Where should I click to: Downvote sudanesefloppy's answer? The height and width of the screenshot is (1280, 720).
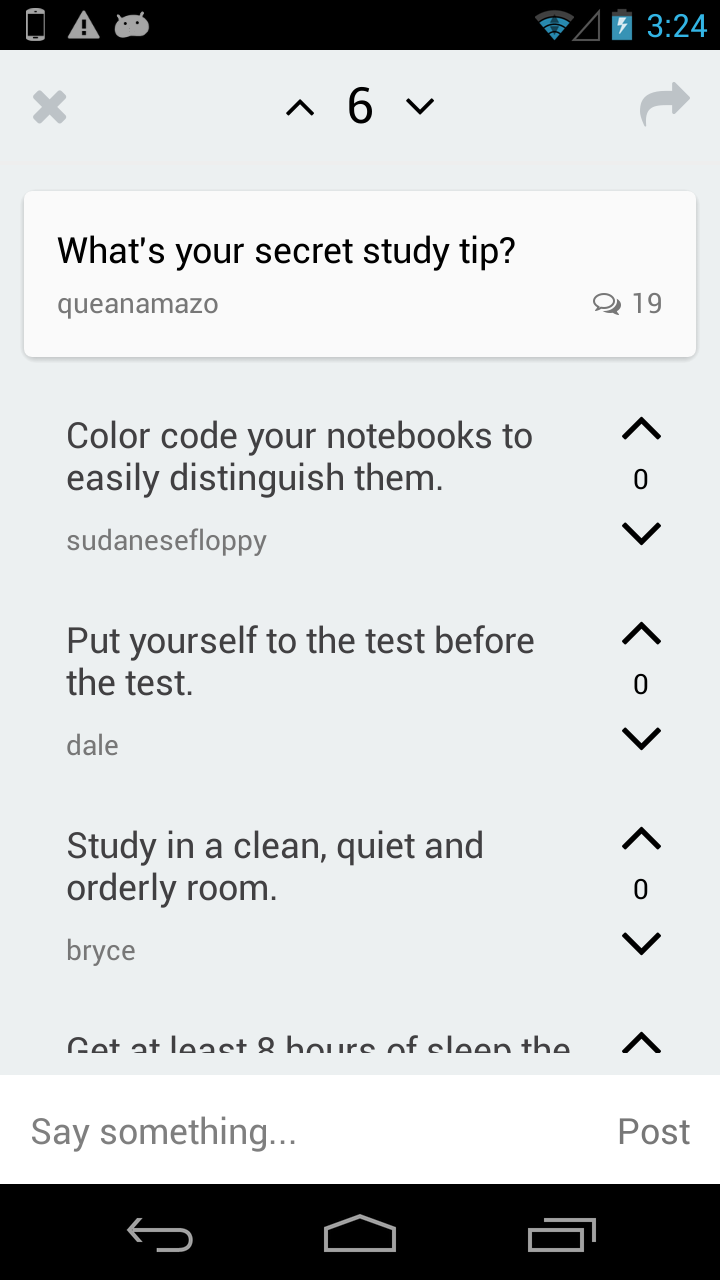tap(641, 532)
